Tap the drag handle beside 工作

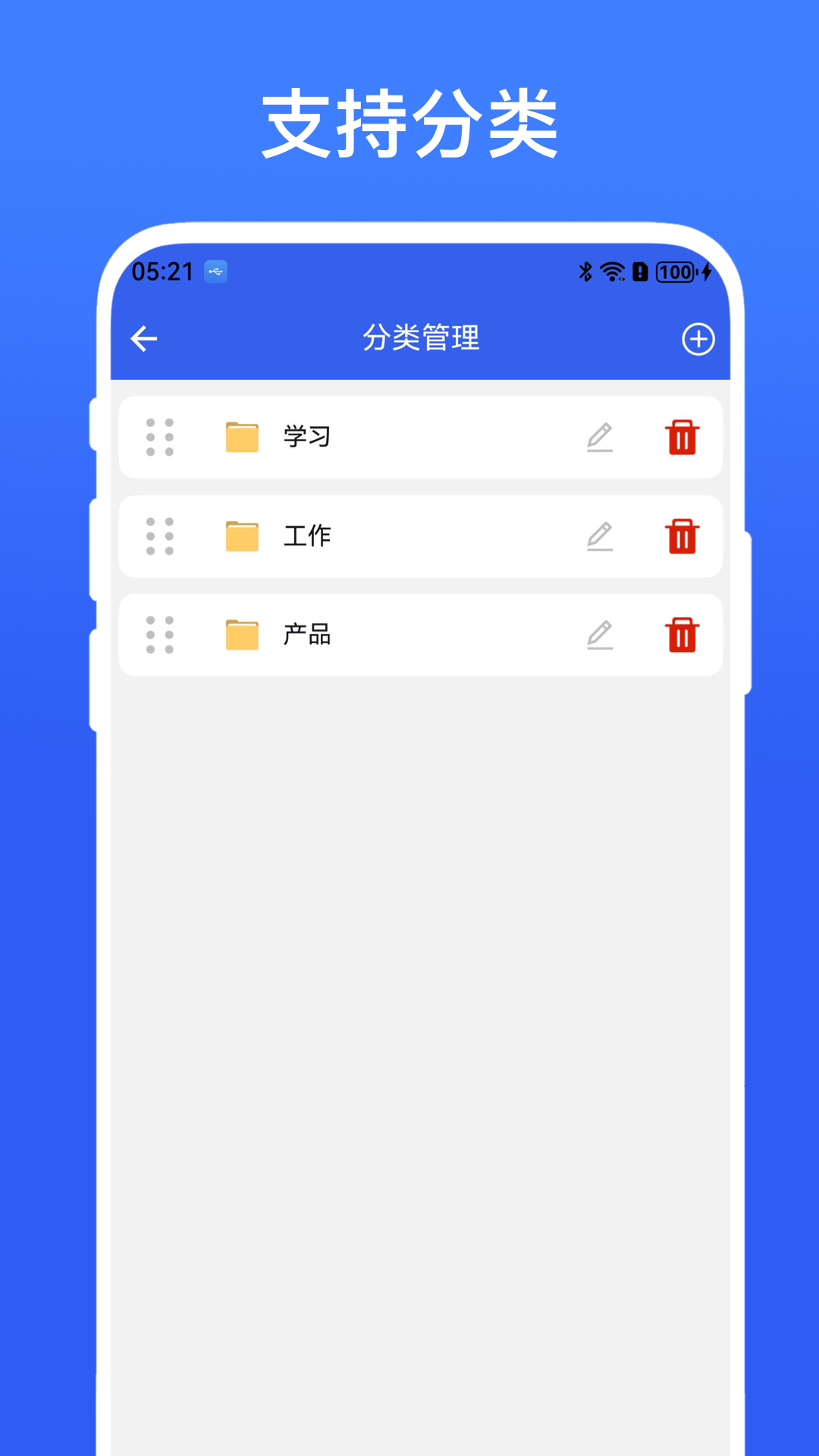click(158, 536)
